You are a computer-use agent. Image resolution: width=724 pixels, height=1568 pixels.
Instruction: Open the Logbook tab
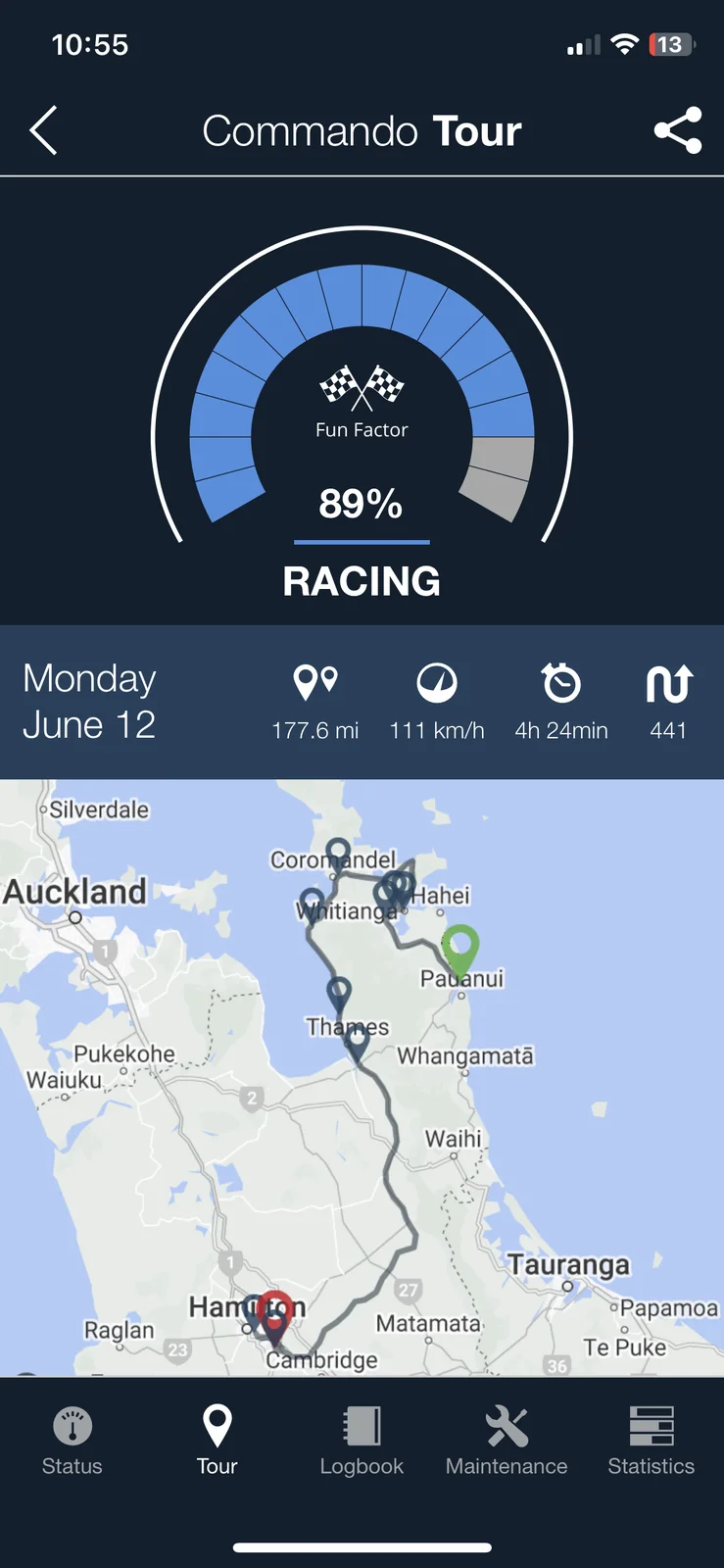click(362, 1440)
